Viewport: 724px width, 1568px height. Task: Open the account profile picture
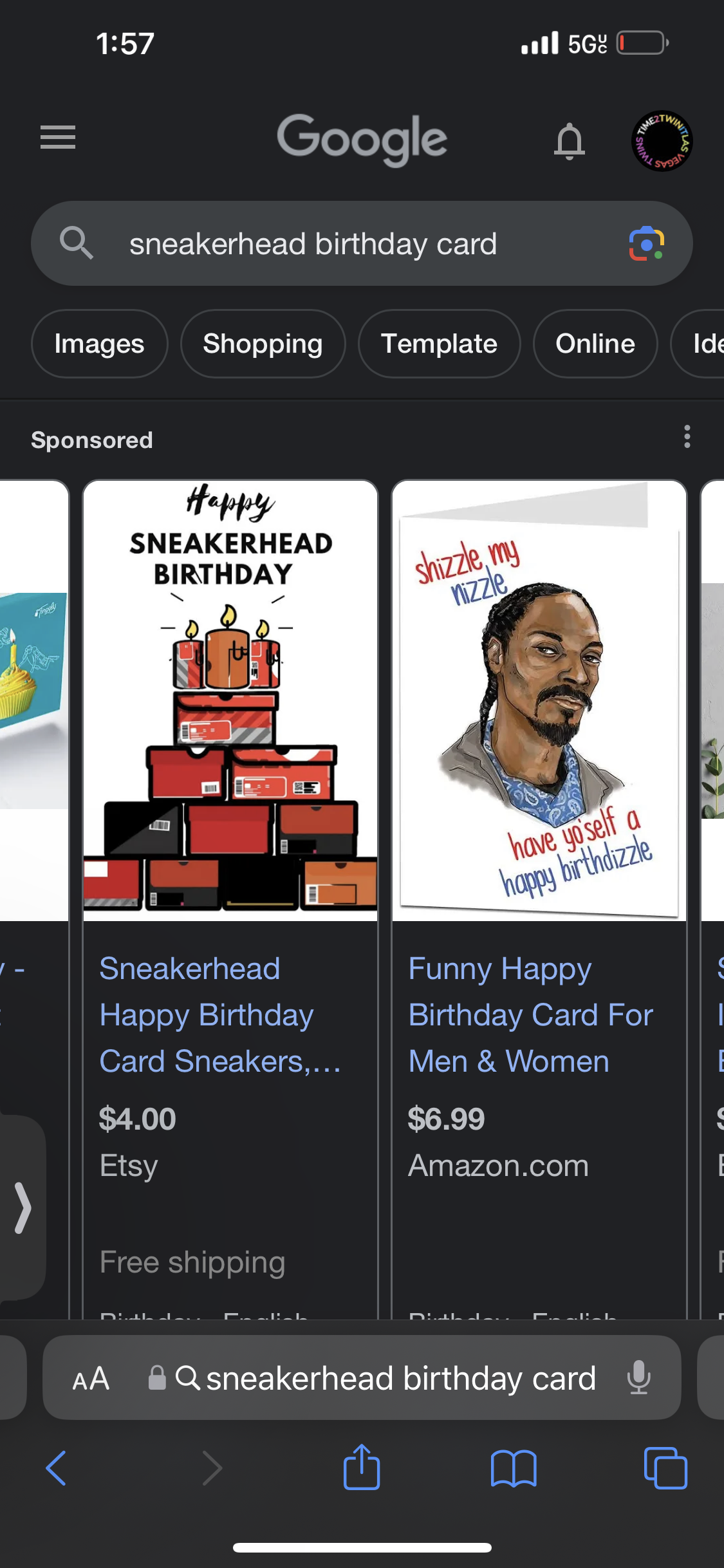coord(662,141)
